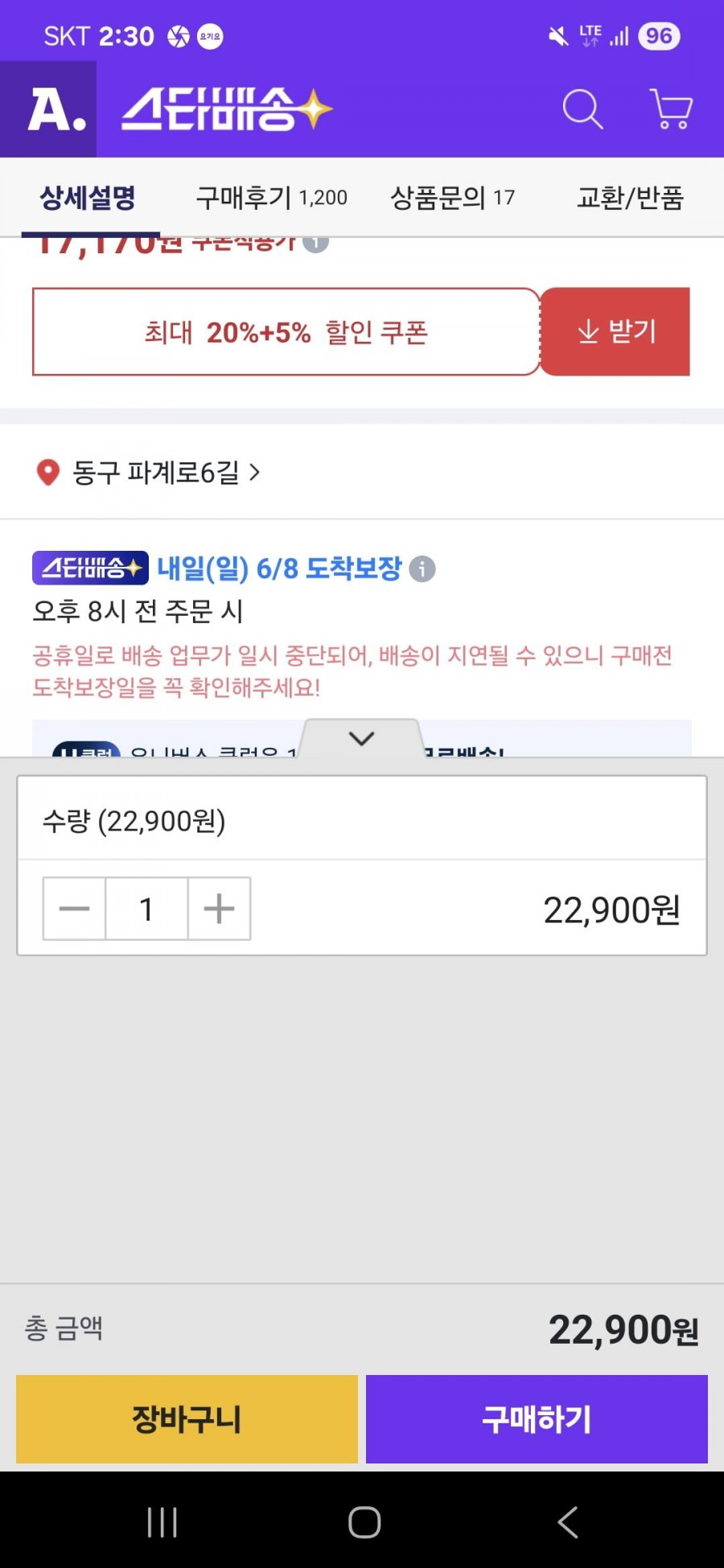Open the shopping cart icon
This screenshot has width=724, height=1568.
671,109
